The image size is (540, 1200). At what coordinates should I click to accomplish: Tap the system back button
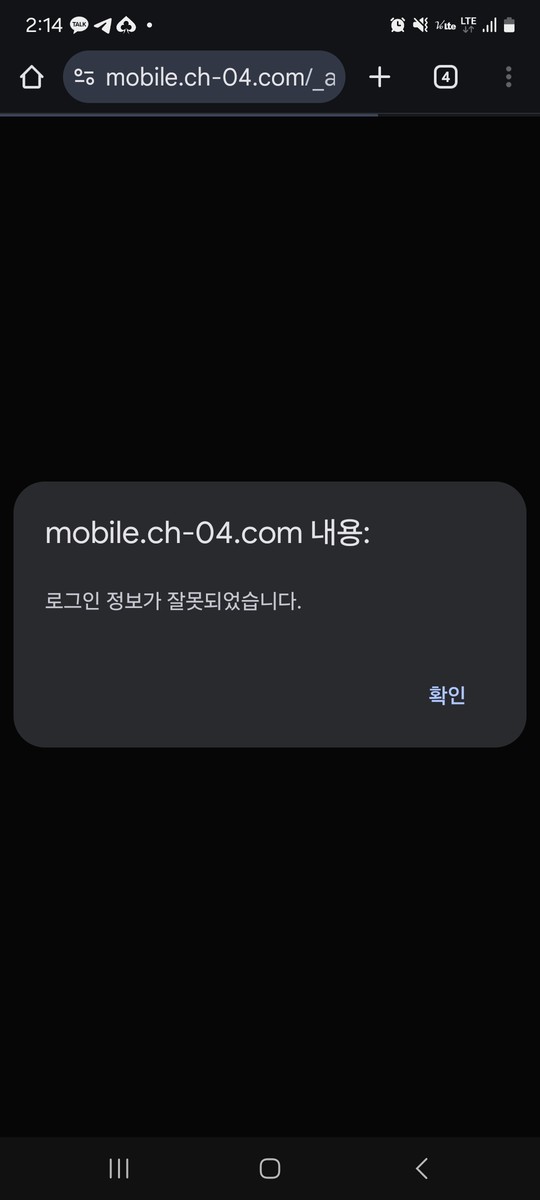click(422, 1168)
